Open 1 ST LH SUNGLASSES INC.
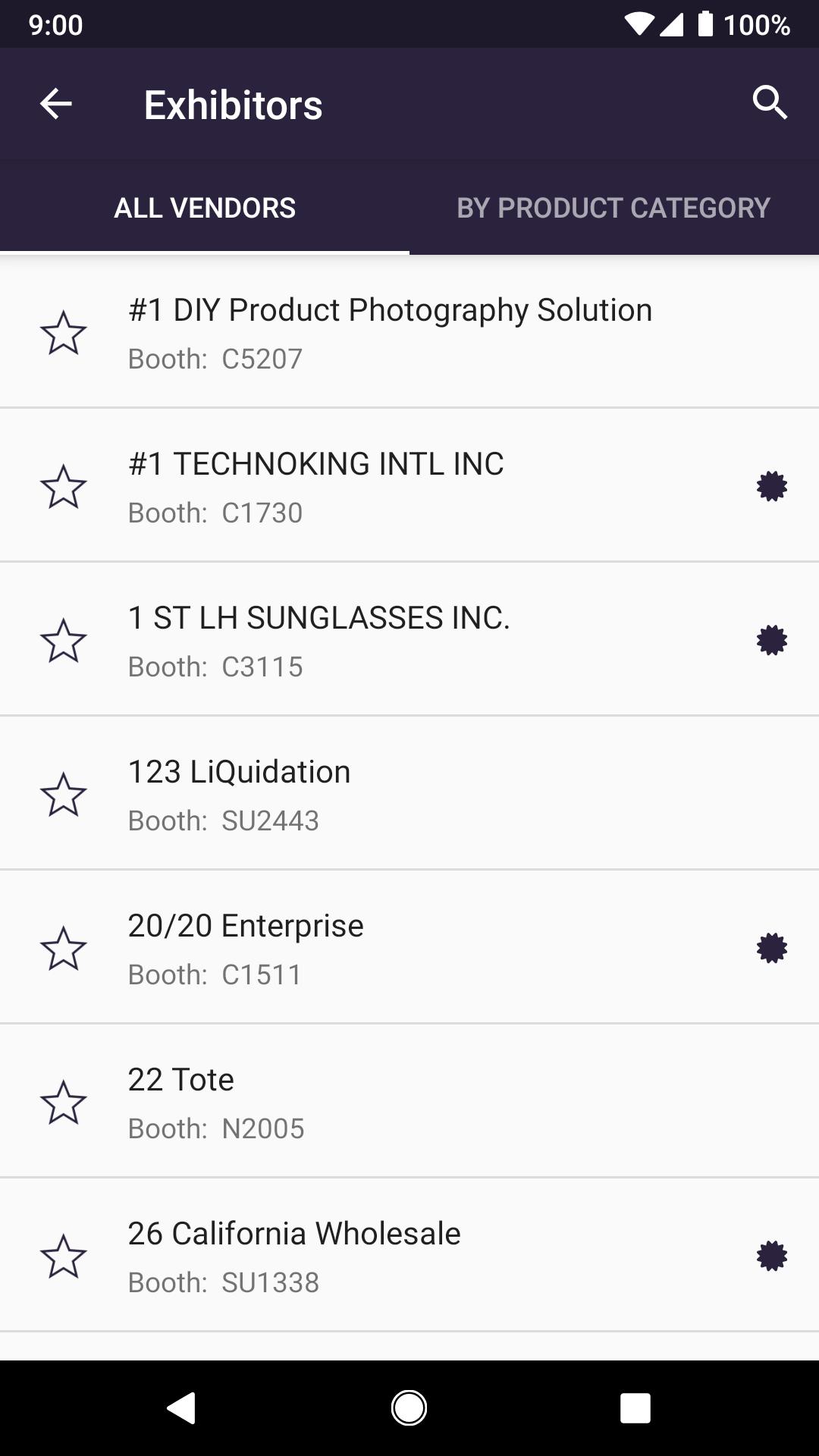This screenshot has width=819, height=1456. click(409, 639)
